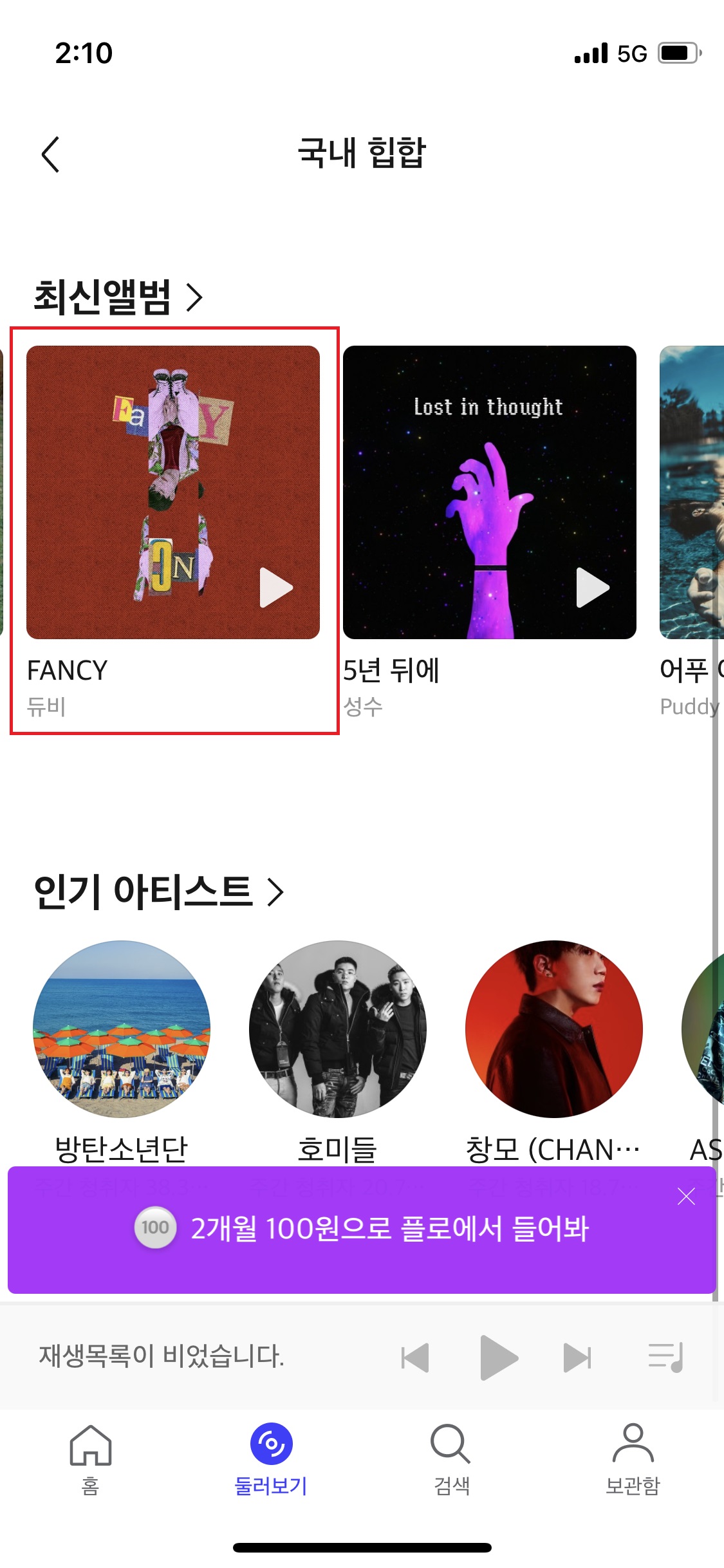The height and width of the screenshot is (1568, 724).
Task: Open the 최신앨범 section
Action: (x=118, y=297)
